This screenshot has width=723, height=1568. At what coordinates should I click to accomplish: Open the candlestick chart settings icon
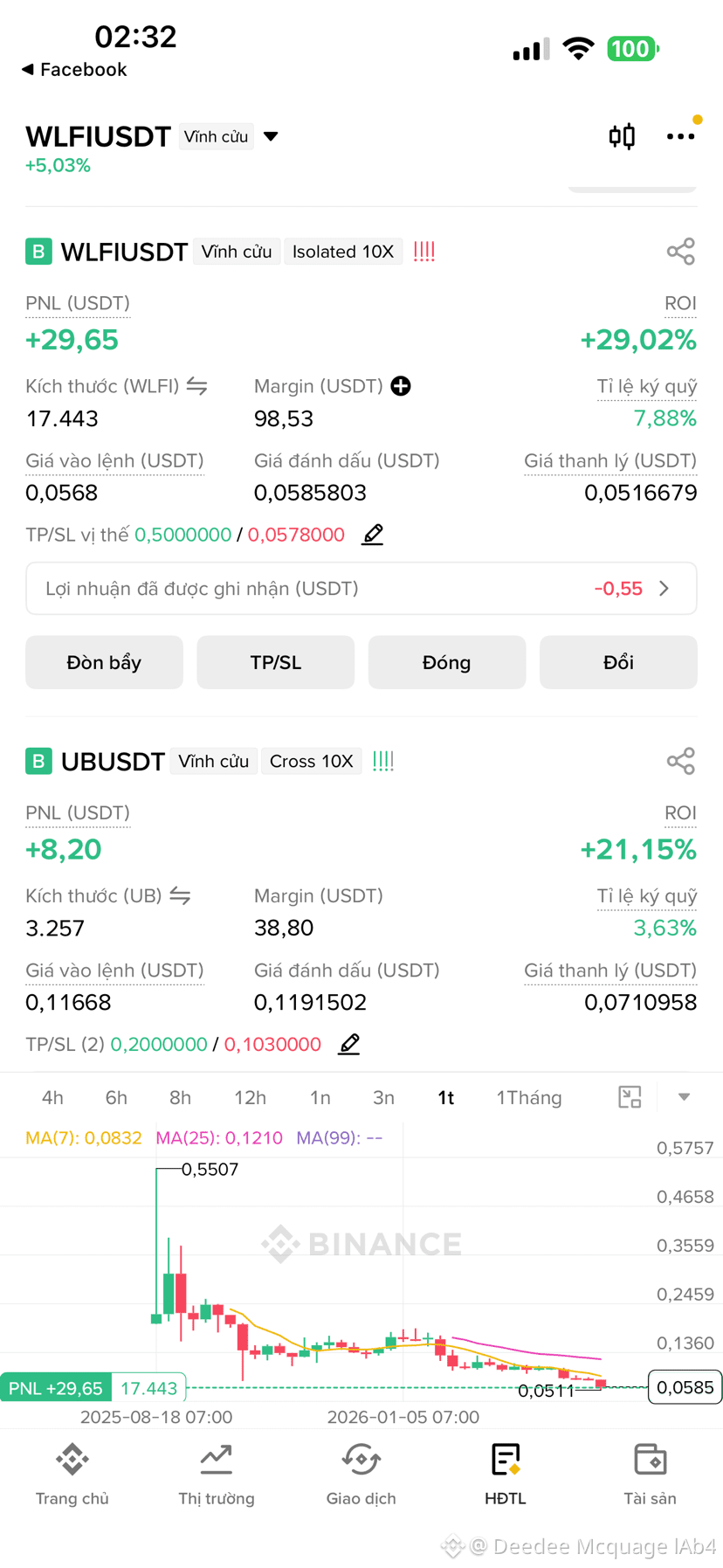coord(622,136)
